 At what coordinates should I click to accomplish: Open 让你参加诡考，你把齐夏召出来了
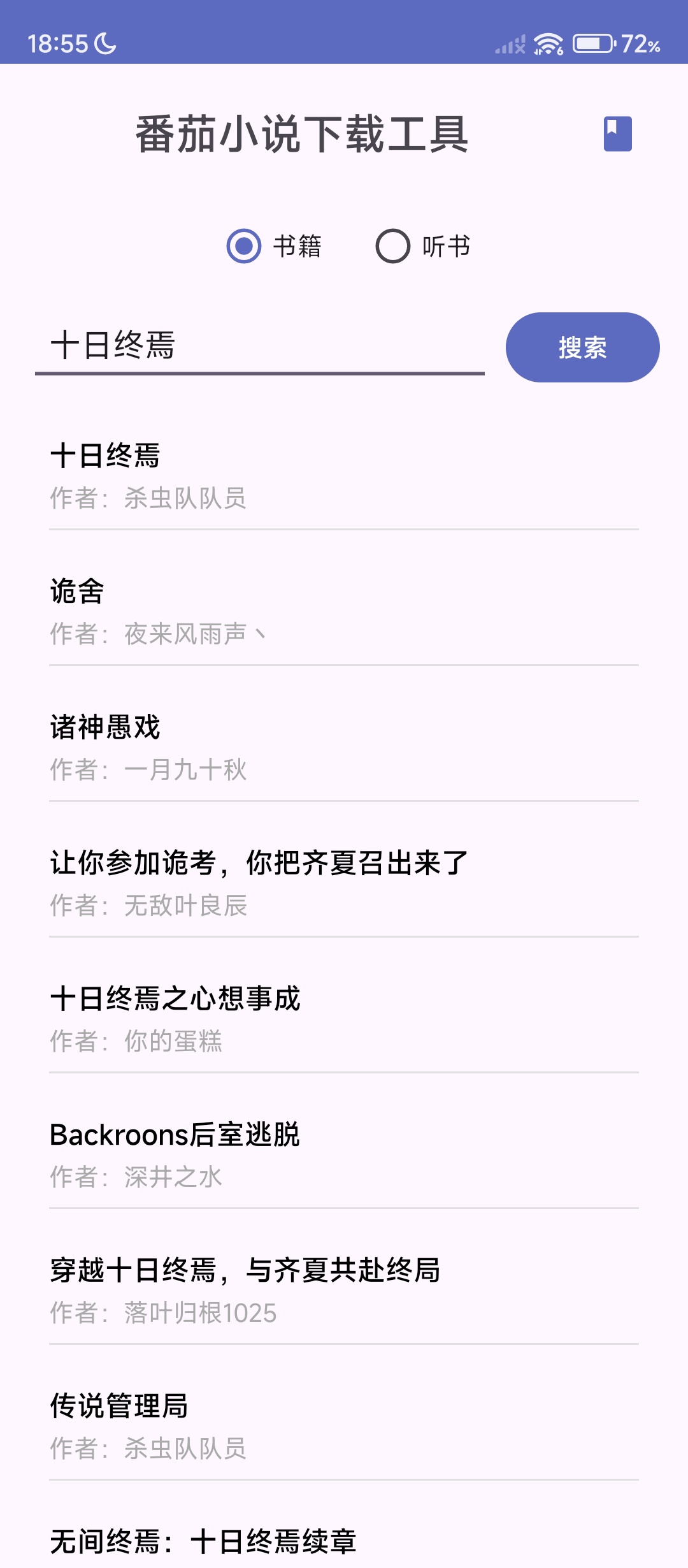[x=344, y=883]
